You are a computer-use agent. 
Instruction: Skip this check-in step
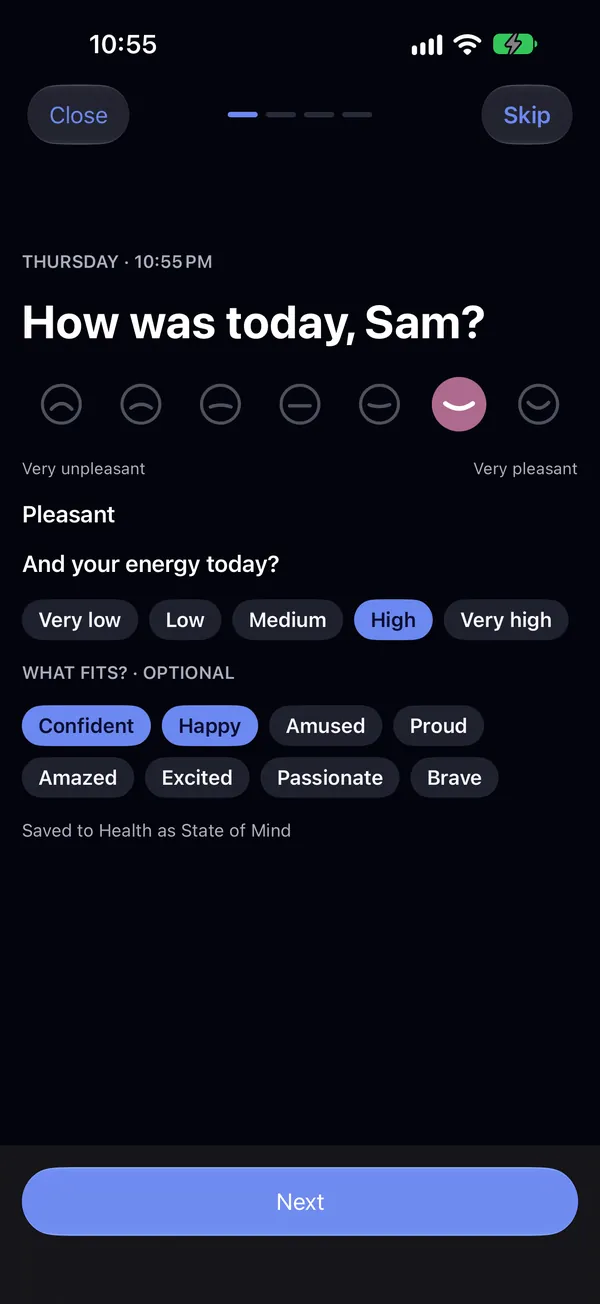526,115
